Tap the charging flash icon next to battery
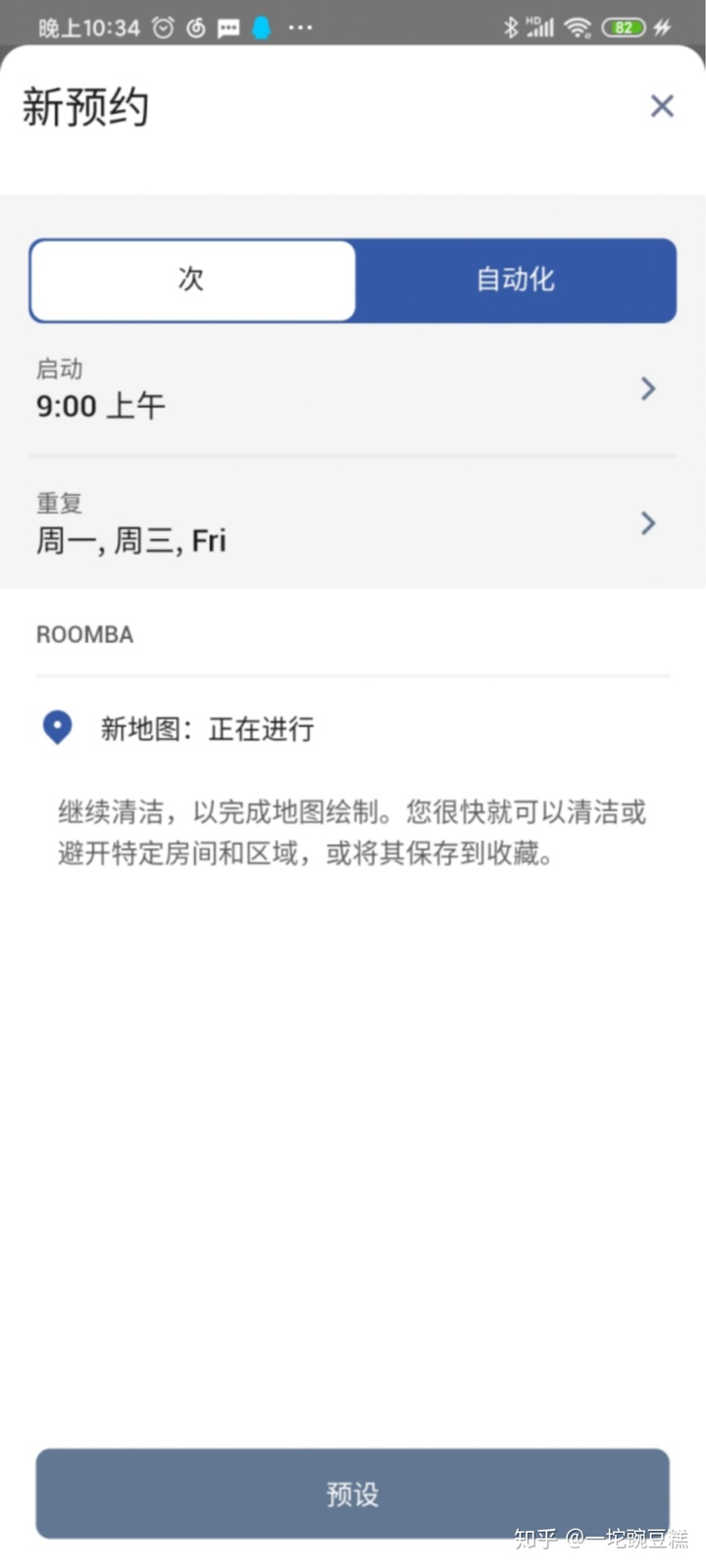The width and height of the screenshot is (706, 1568). coord(663,26)
